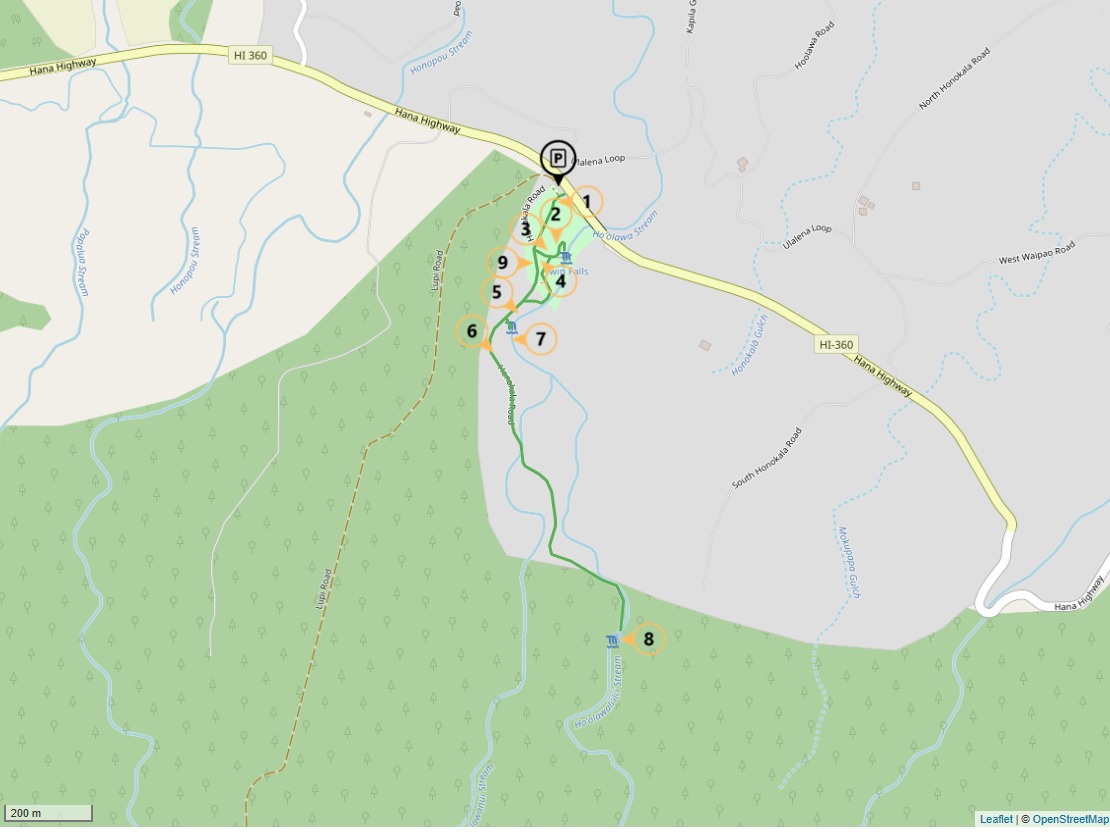
Task: Open waypoint marker 3
Action: pyautogui.click(x=526, y=229)
